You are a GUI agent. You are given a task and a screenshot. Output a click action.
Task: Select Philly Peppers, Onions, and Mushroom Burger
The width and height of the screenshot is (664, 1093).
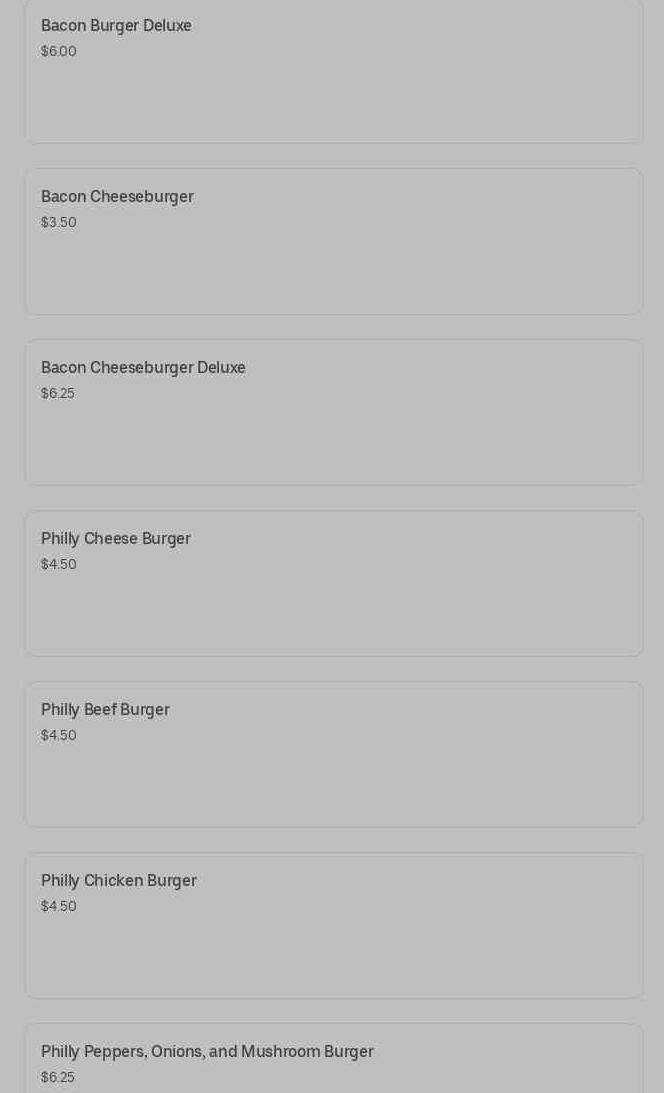[x=333, y=1060]
